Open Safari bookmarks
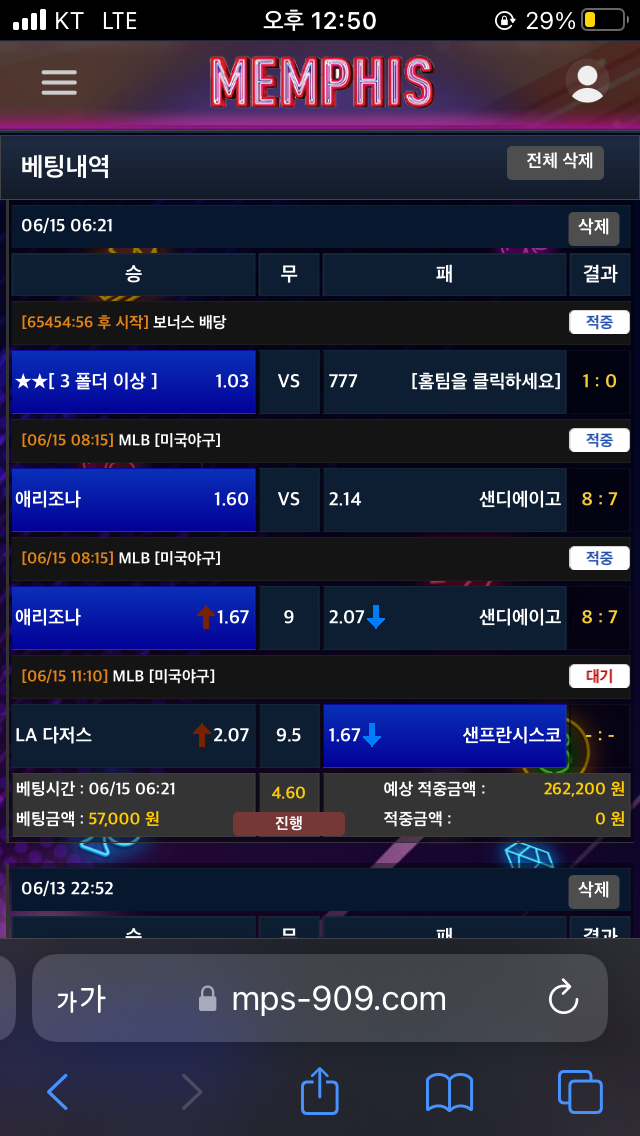Image resolution: width=640 pixels, height=1136 pixels. [449, 1091]
